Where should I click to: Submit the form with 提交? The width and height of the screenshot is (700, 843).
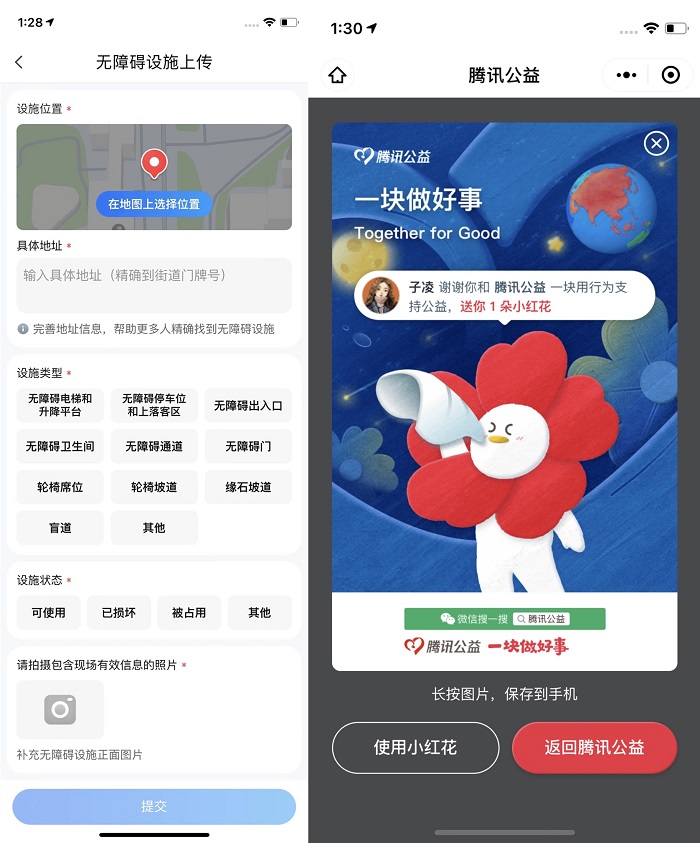(154, 806)
